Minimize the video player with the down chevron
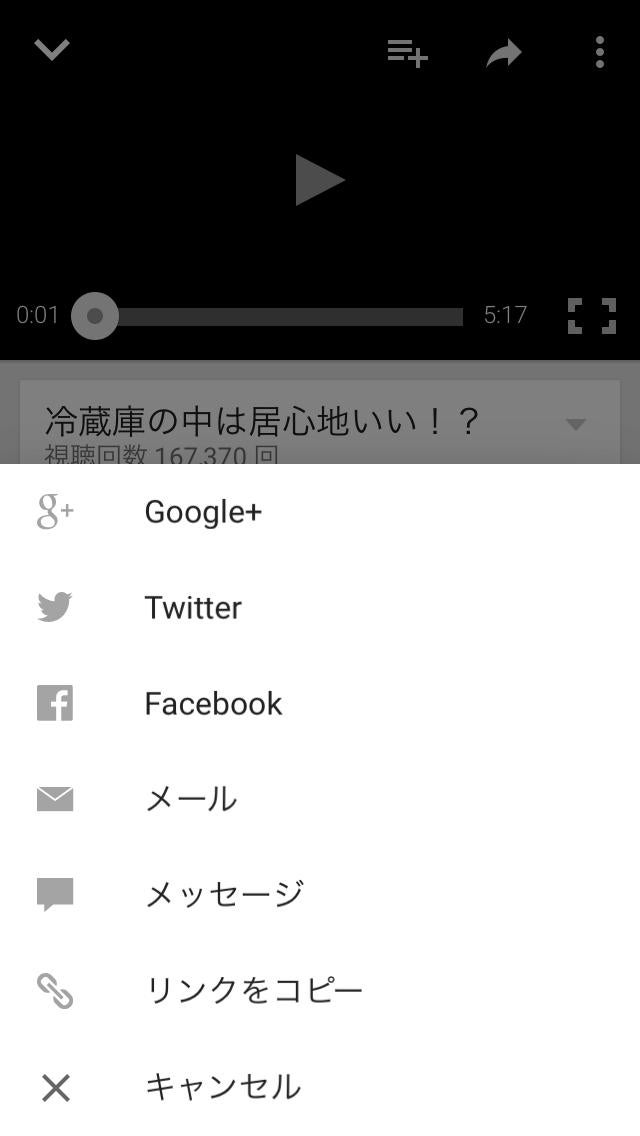 click(x=52, y=50)
